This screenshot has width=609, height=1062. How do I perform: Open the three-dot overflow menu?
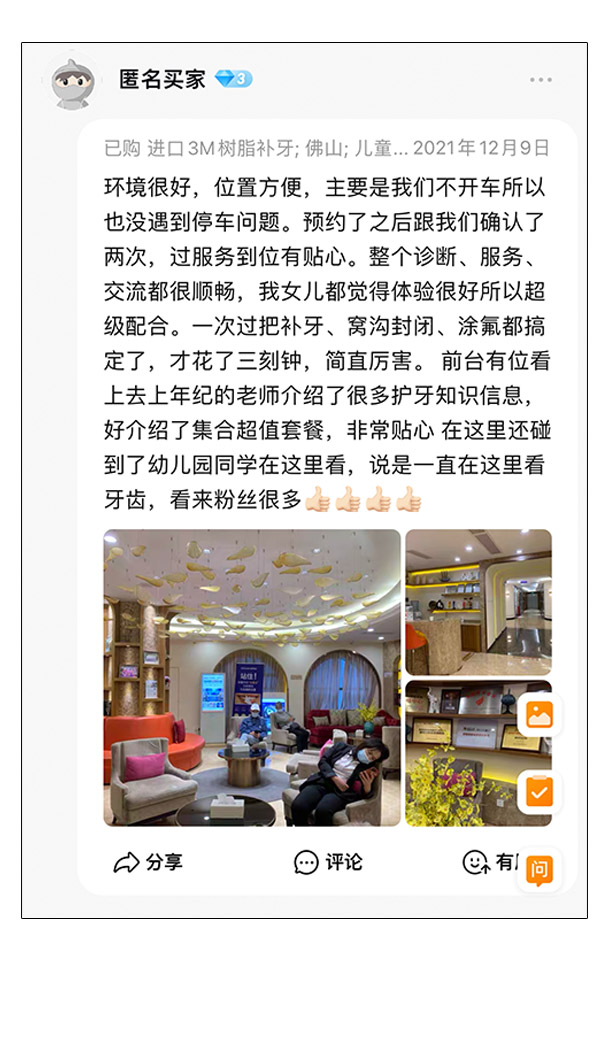[541, 80]
